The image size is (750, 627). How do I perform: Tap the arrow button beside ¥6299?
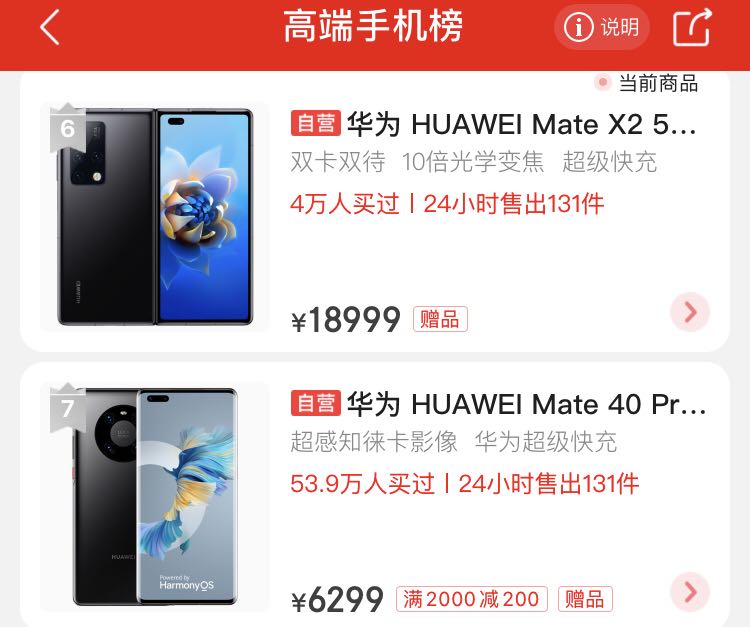[689, 592]
